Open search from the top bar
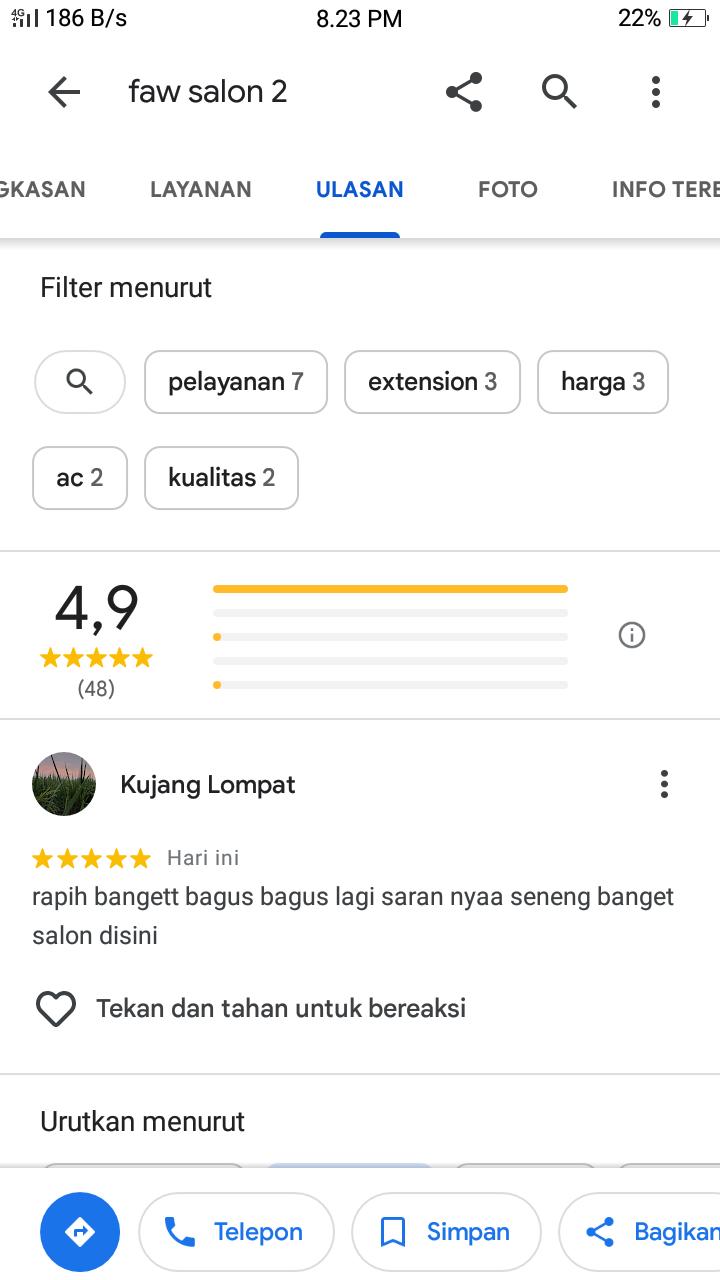Viewport: 720px width, 1280px height. (560, 92)
